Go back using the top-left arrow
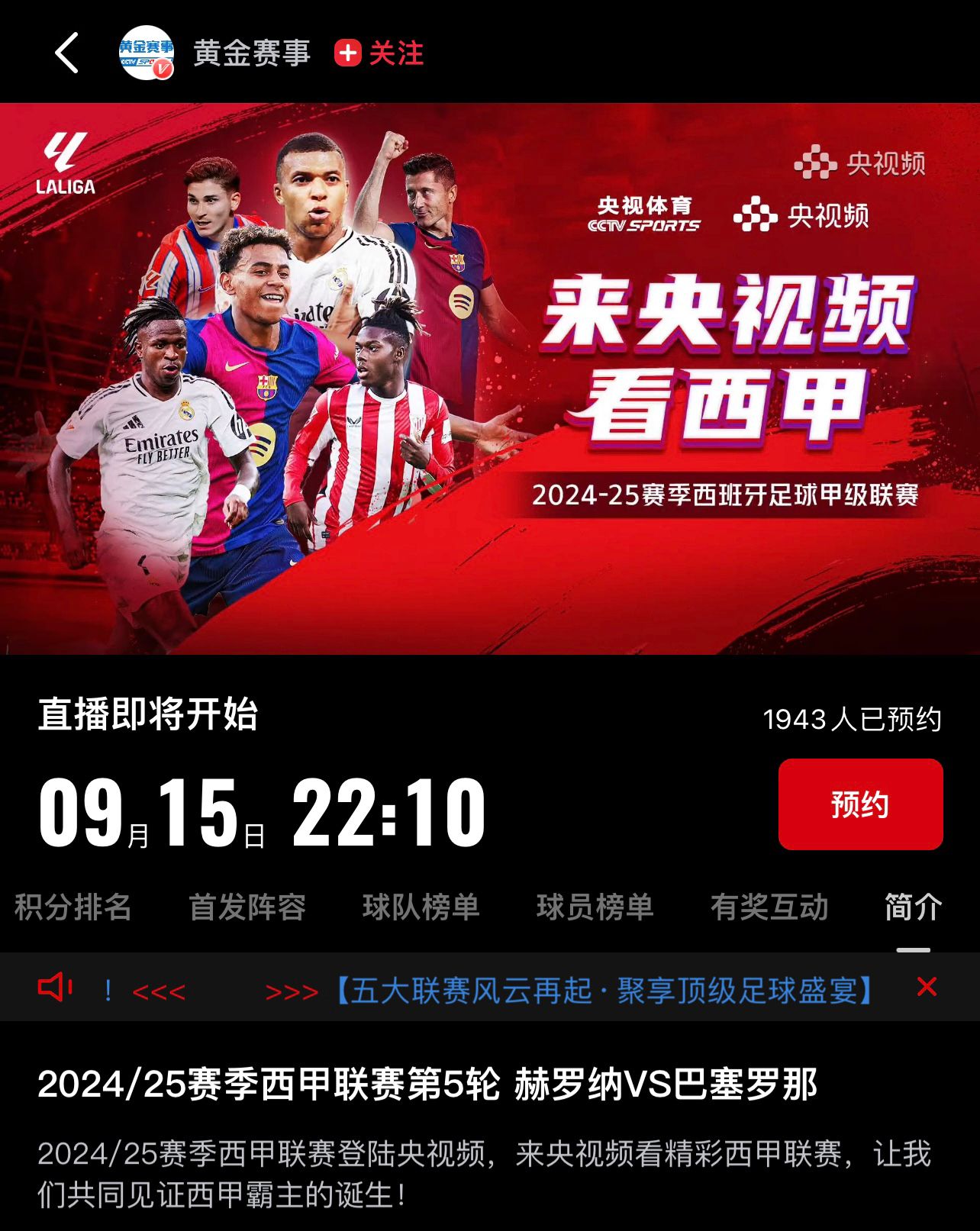 click(x=67, y=53)
